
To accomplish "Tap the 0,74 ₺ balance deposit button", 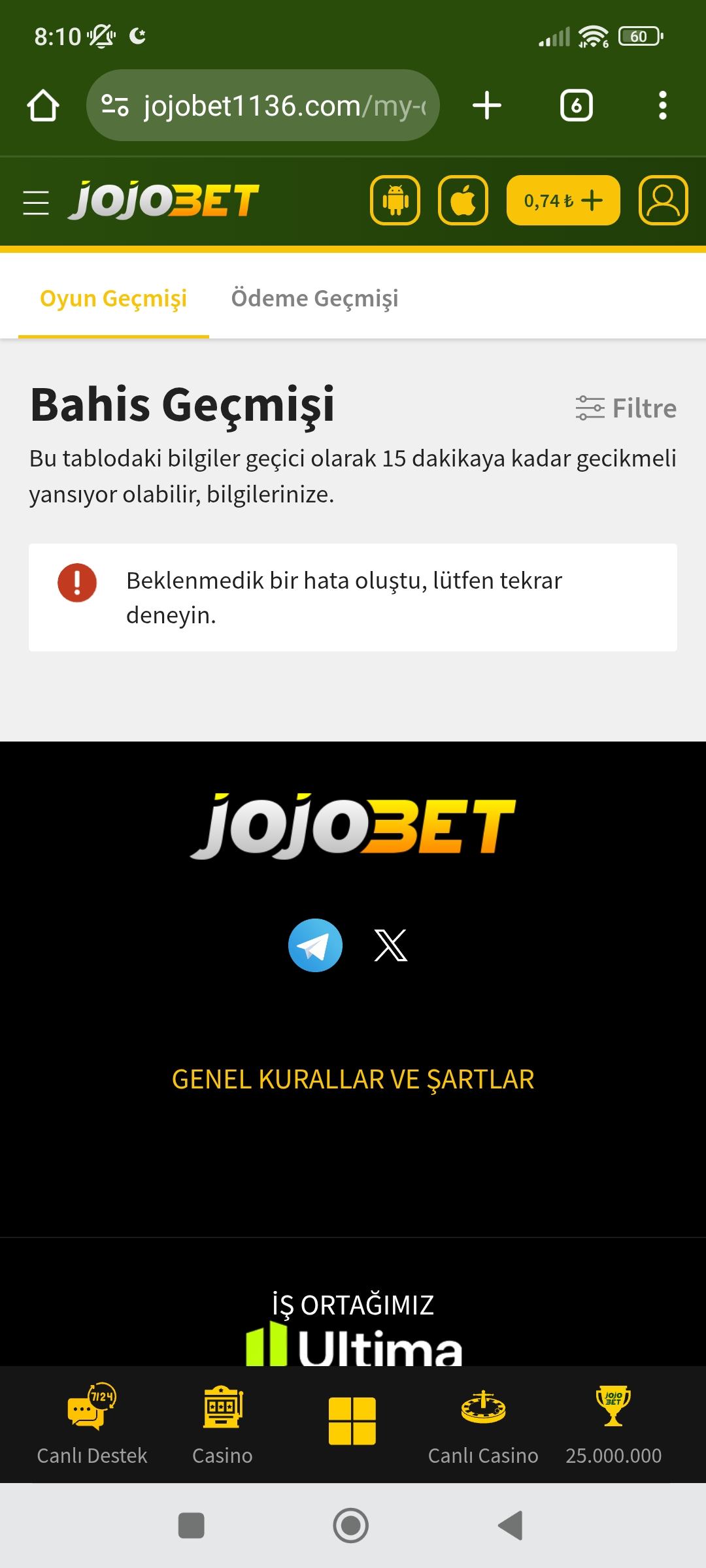I will click(563, 201).
